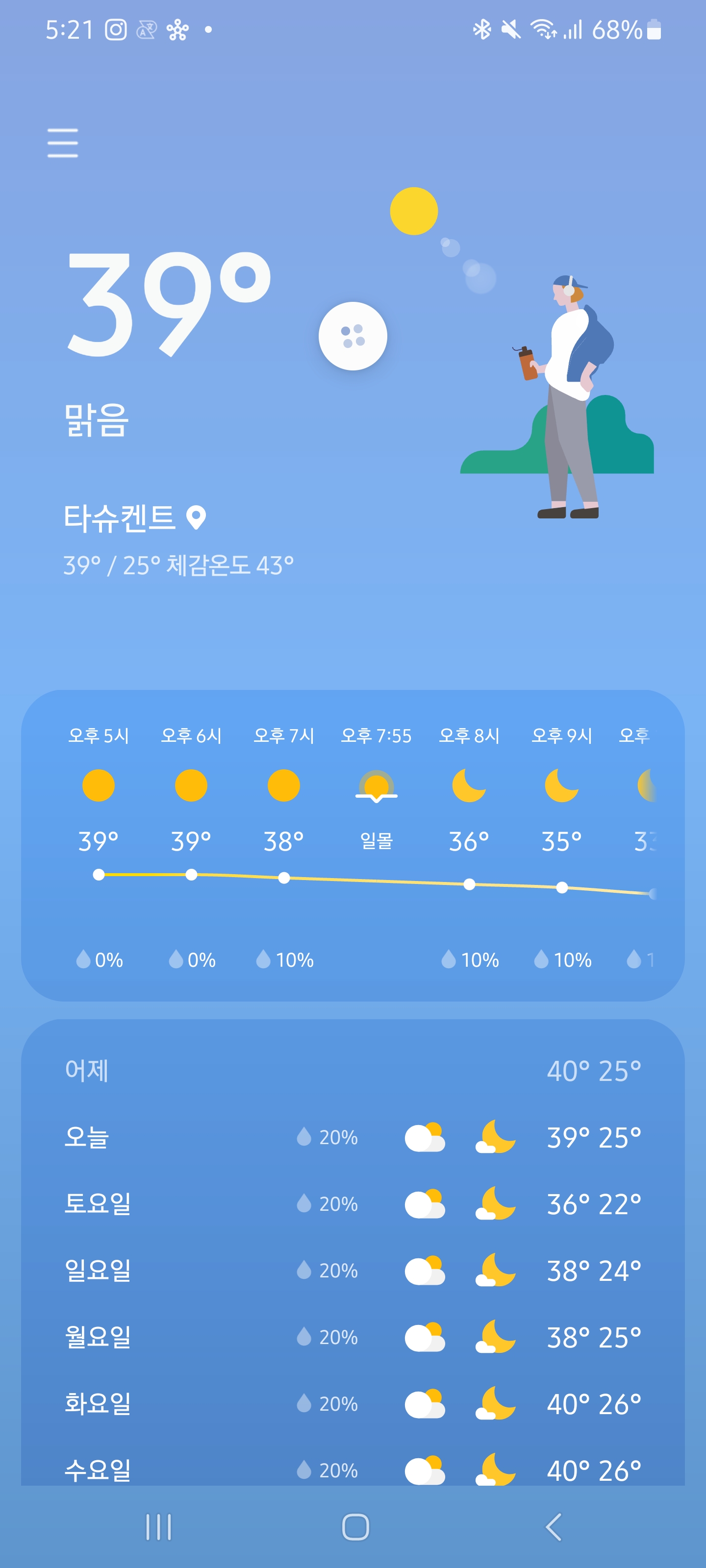The width and height of the screenshot is (706, 1568).
Task: Tap the cloudy night icon for 오늘
Action: (x=493, y=1137)
